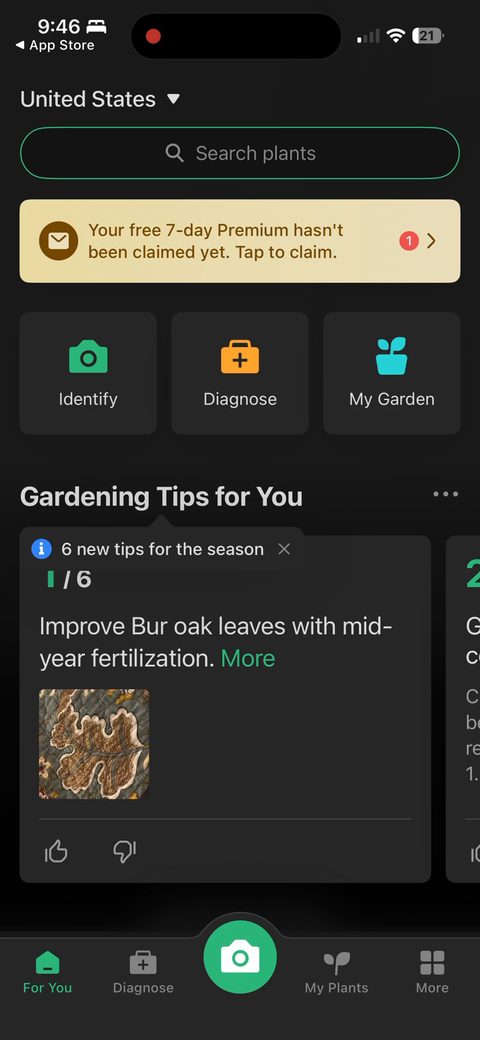The image size is (480, 1040).
Task: Open the United States region dropdown
Action: coord(100,99)
